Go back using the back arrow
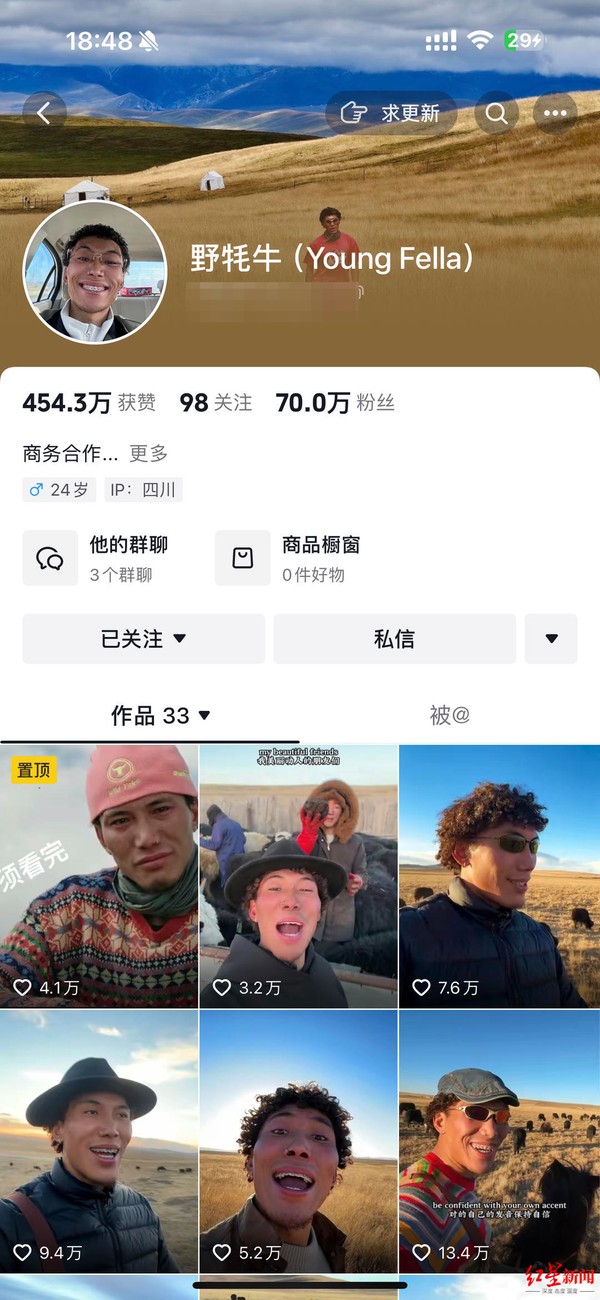The image size is (600, 1300). (x=44, y=113)
